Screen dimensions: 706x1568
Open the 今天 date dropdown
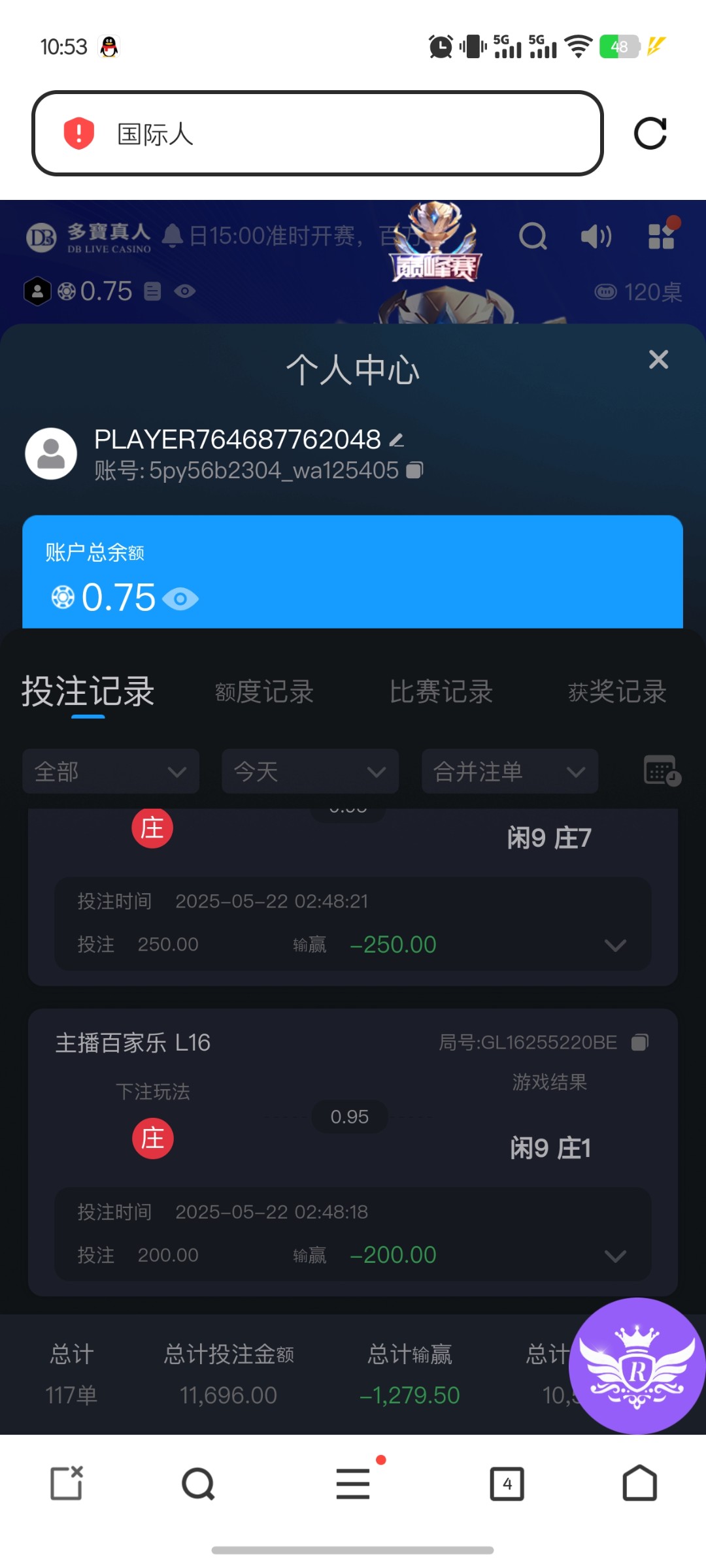click(310, 772)
